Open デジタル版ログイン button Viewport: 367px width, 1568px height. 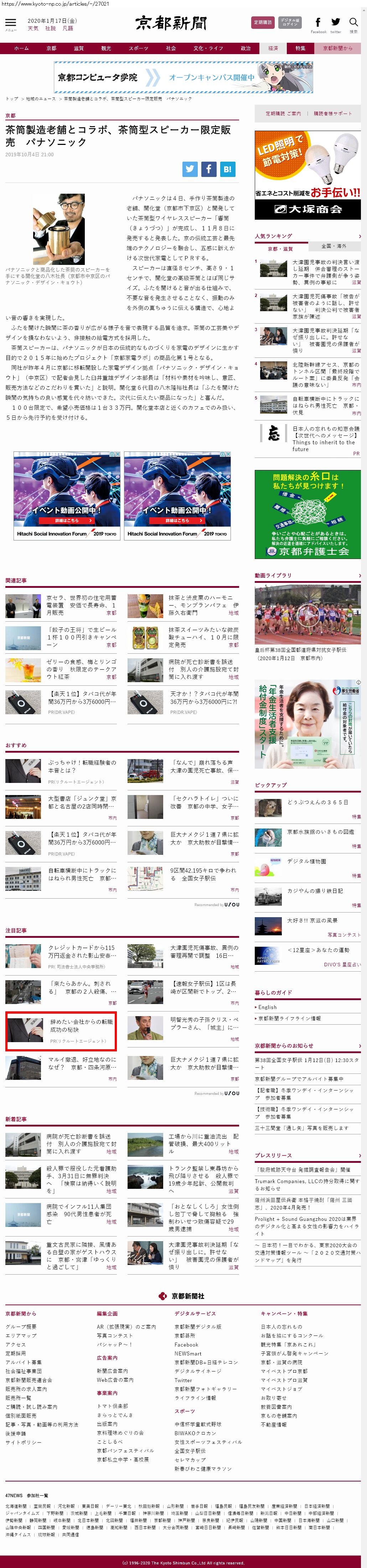[x=290, y=22]
